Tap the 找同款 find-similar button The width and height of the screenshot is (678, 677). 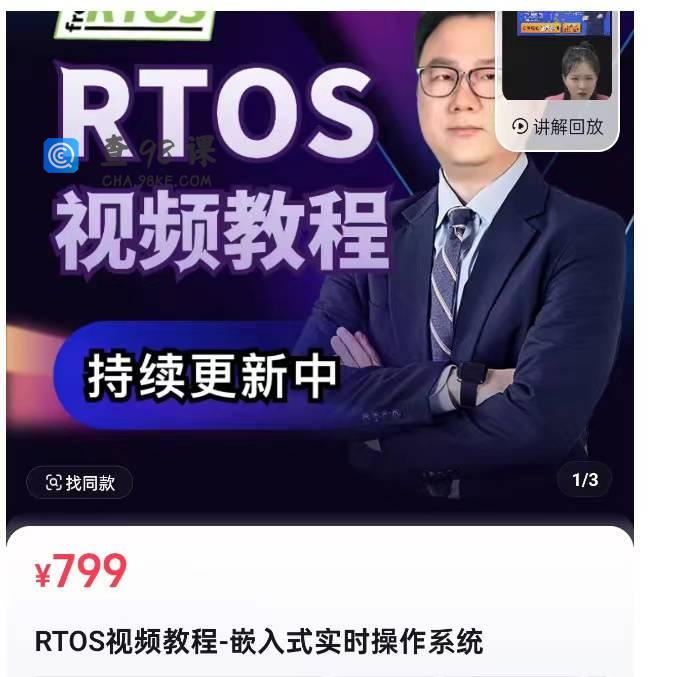point(80,482)
